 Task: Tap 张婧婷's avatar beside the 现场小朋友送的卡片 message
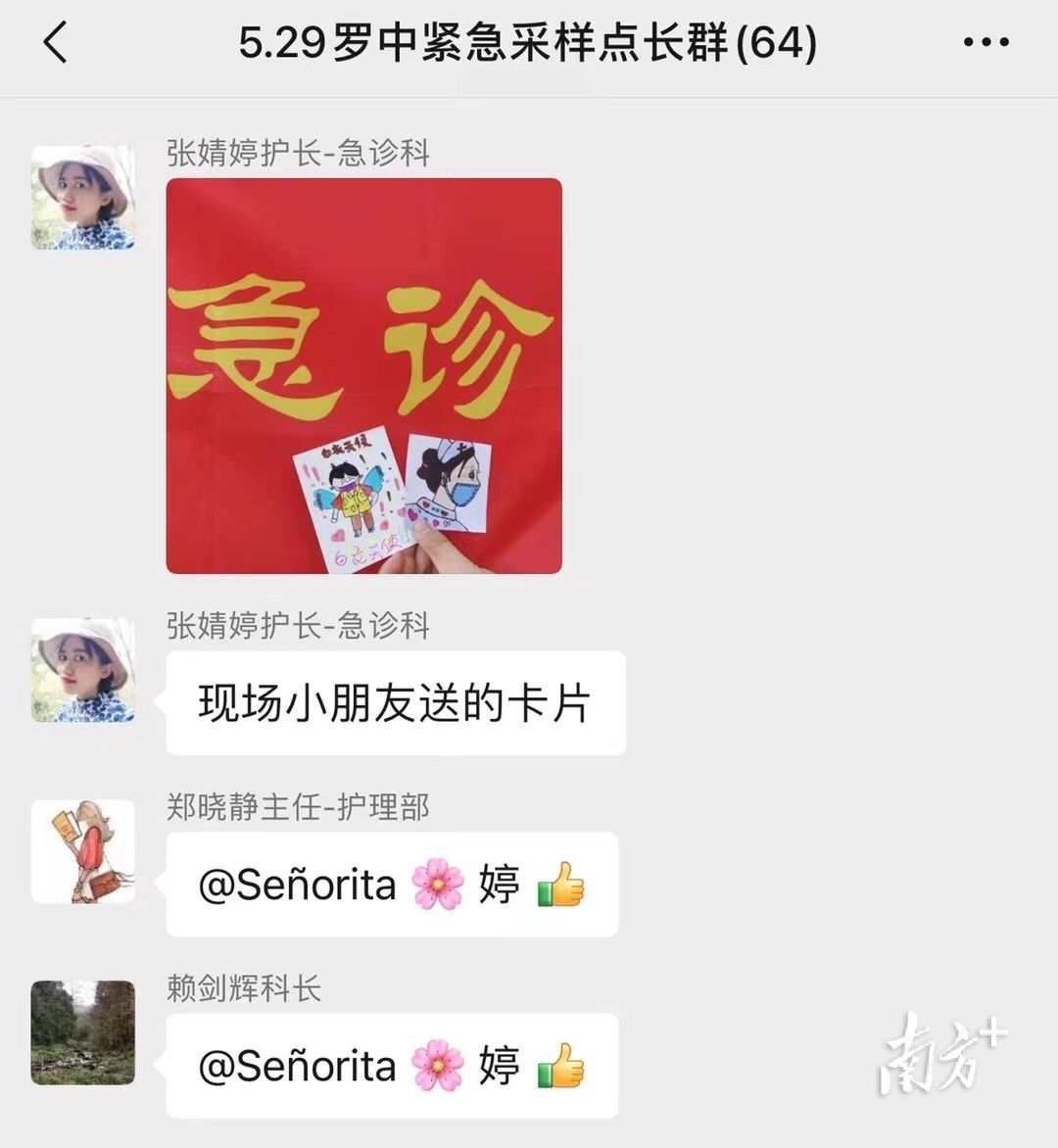[x=83, y=670]
